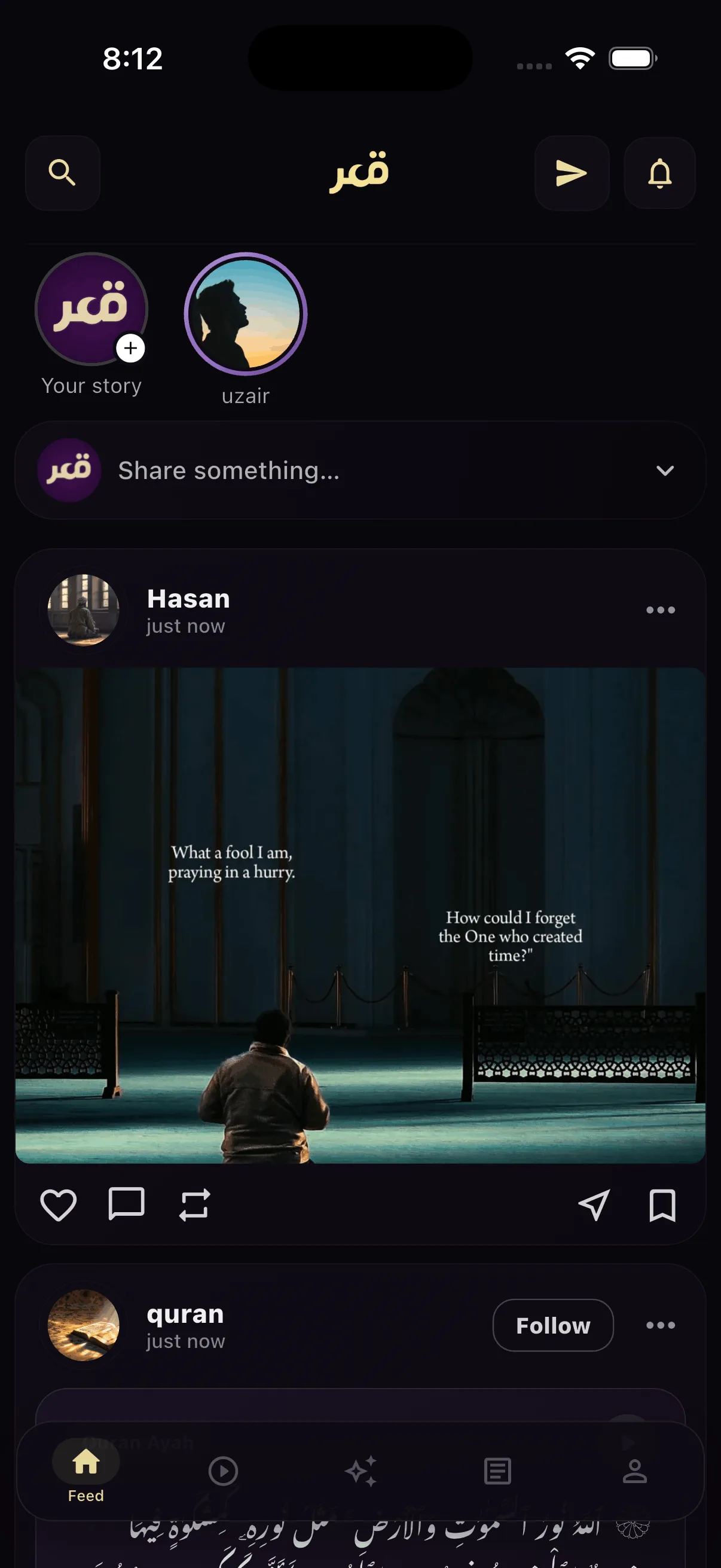This screenshot has width=721, height=1568.
Task: Bookmark Hasan's post
Action: pos(662,1205)
